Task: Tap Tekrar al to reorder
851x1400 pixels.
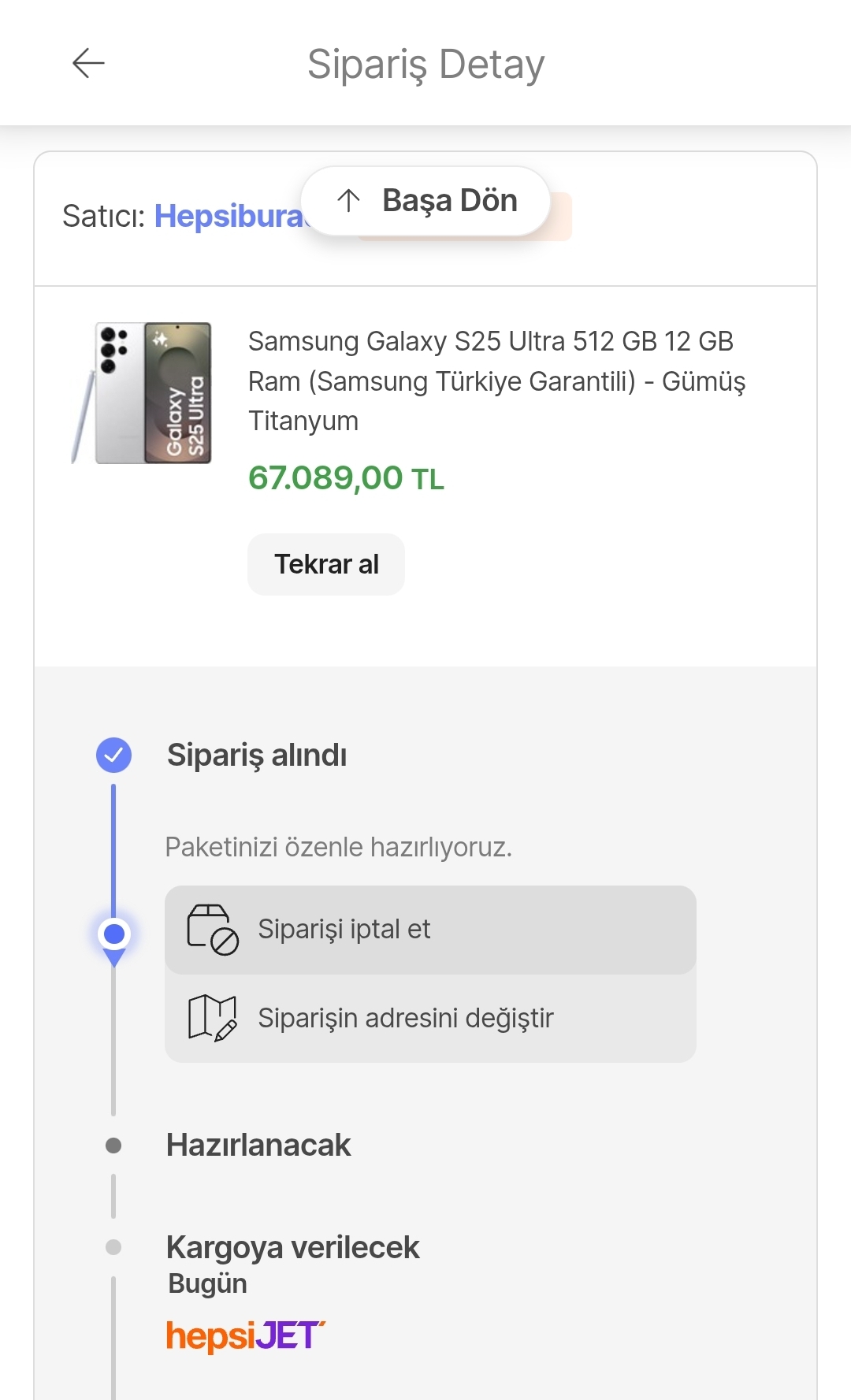Action: click(x=326, y=564)
